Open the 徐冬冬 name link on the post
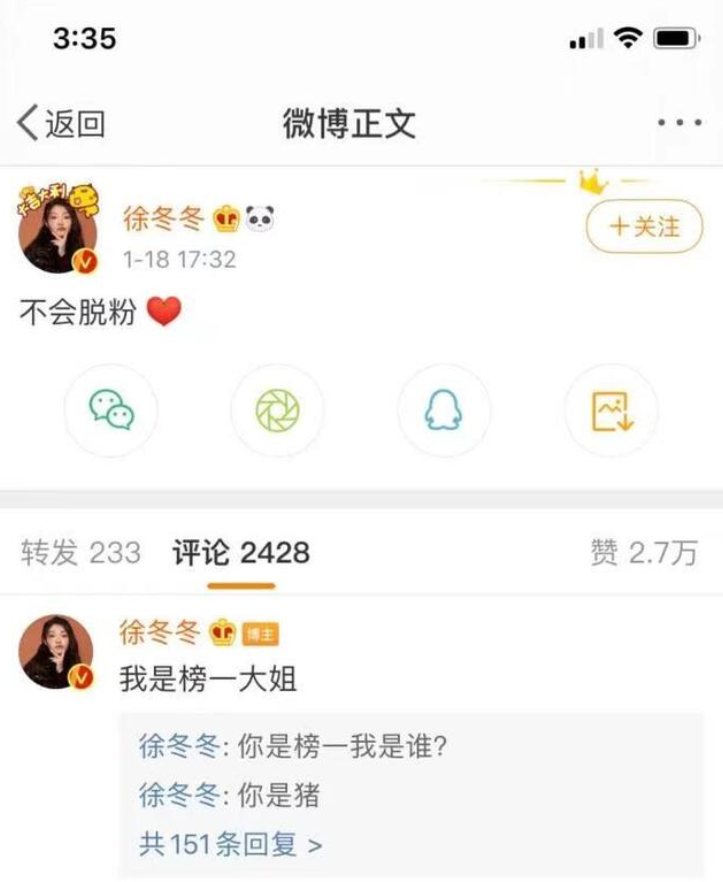The height and width of the screenshot is (882, 723). click(x=163, y=218)
